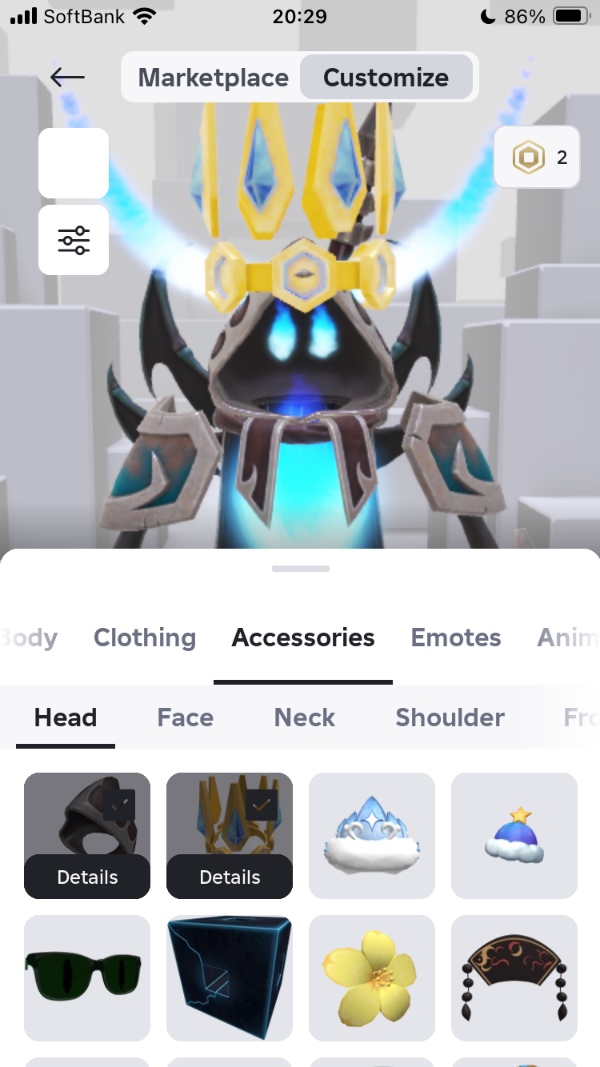The height and width of the screenshot is (1067, 600).
Task: Open the avatar sliders settings button
Action: click(73, 240)
